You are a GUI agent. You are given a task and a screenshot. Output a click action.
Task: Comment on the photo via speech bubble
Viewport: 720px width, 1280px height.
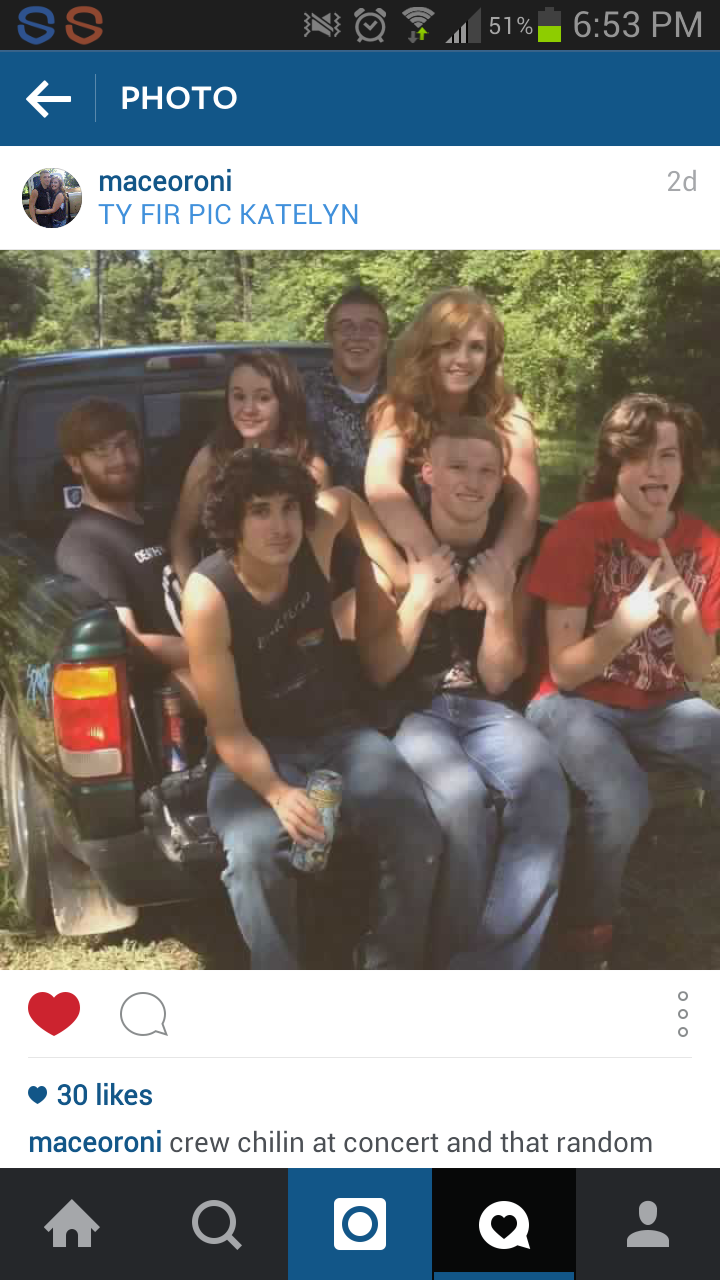(143, 1015)
